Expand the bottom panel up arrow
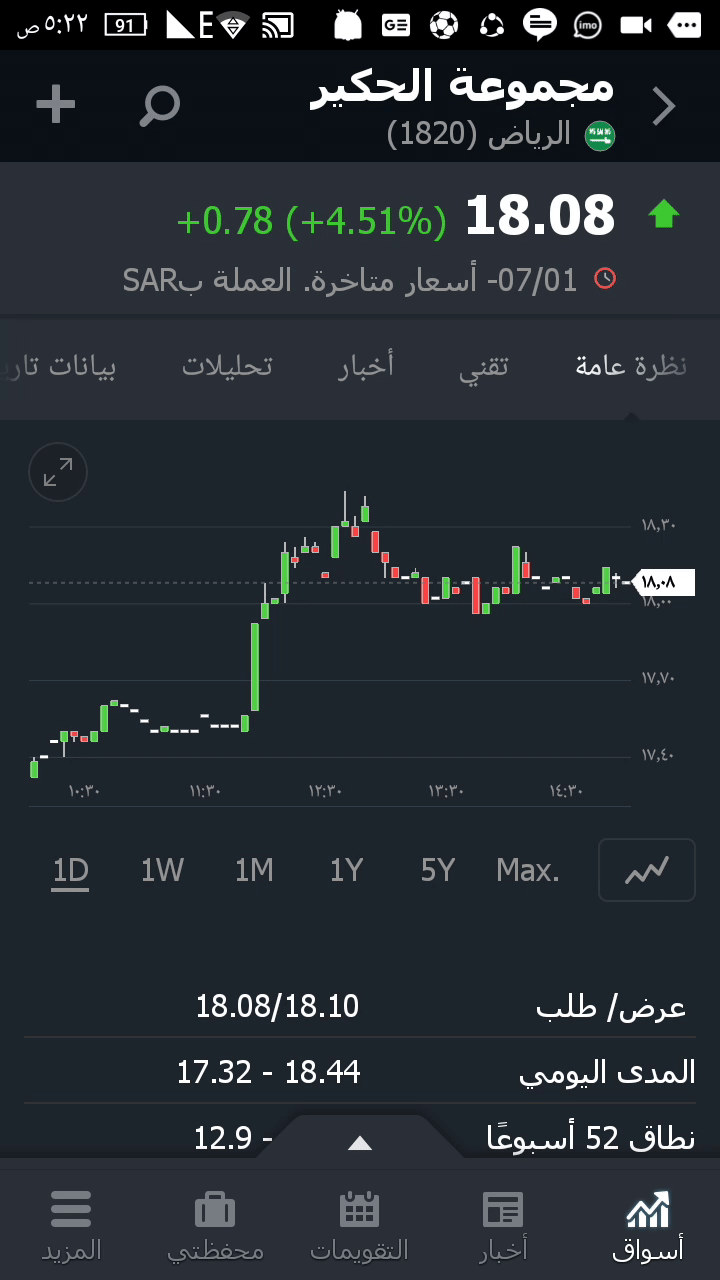Viewport: 720px width, 1280px height. pyautogui.click(x=359, y=1143)
